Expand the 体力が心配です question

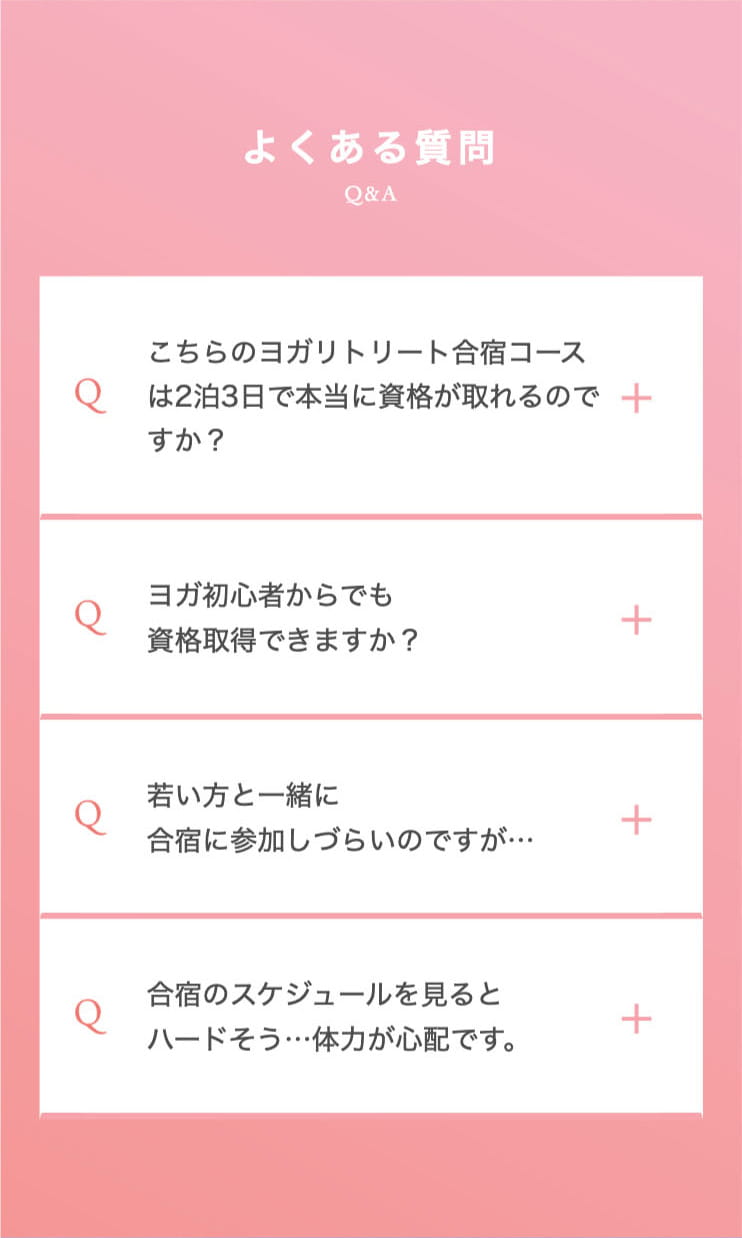636,1020
